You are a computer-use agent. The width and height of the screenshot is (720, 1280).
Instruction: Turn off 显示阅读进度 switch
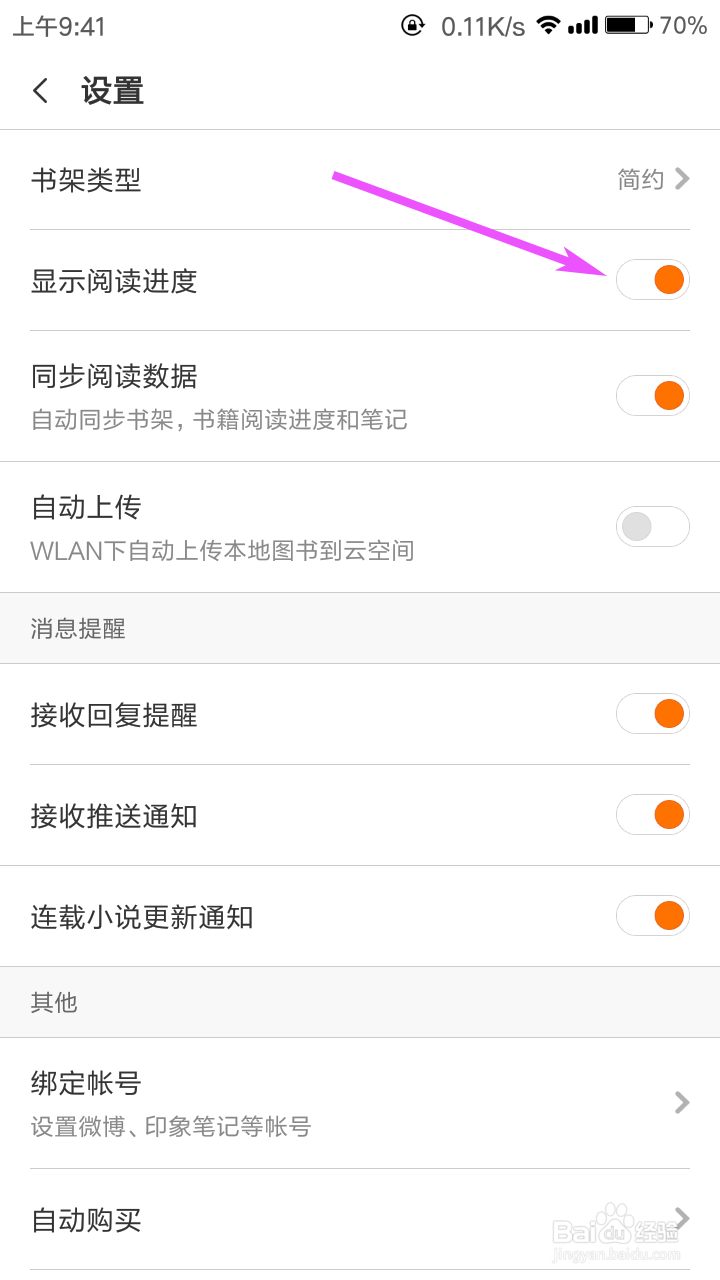click(x=653, y=280)
